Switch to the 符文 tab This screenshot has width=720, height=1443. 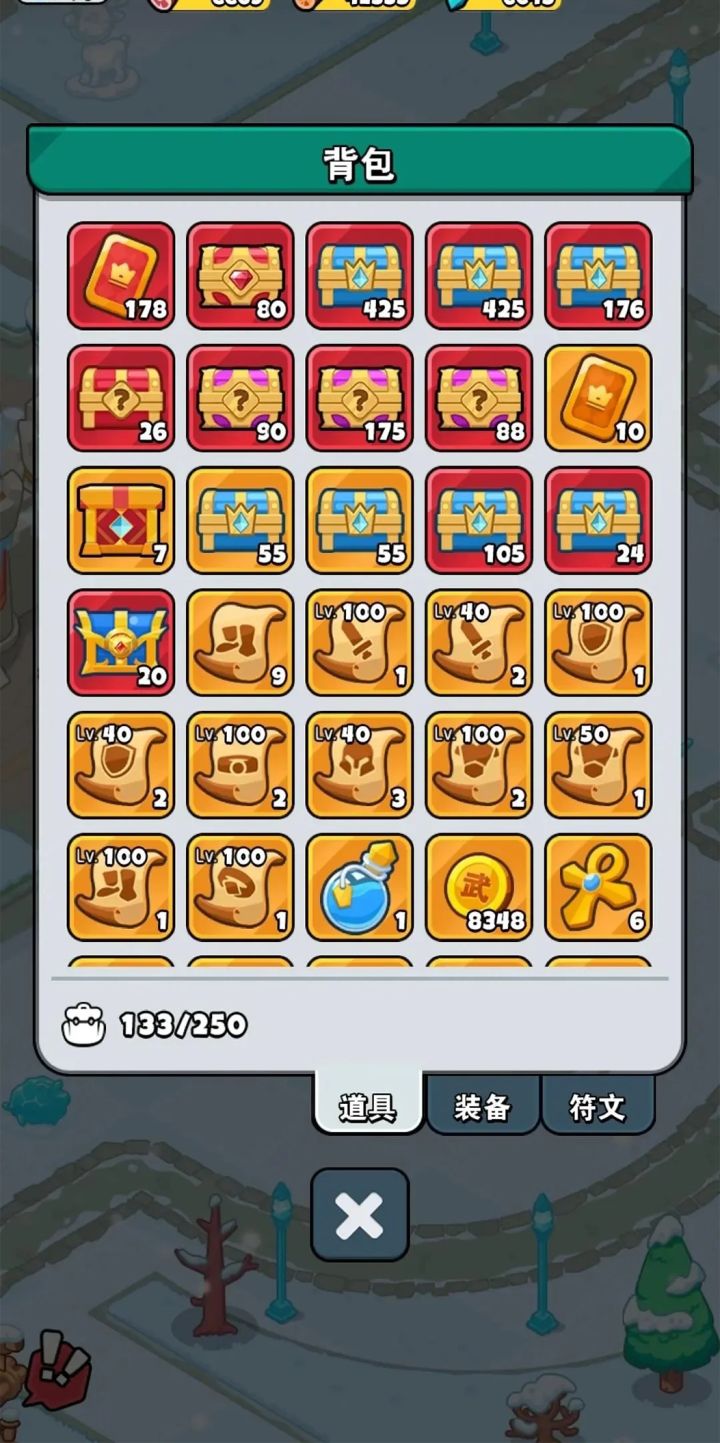click(x=599, y=1108)
